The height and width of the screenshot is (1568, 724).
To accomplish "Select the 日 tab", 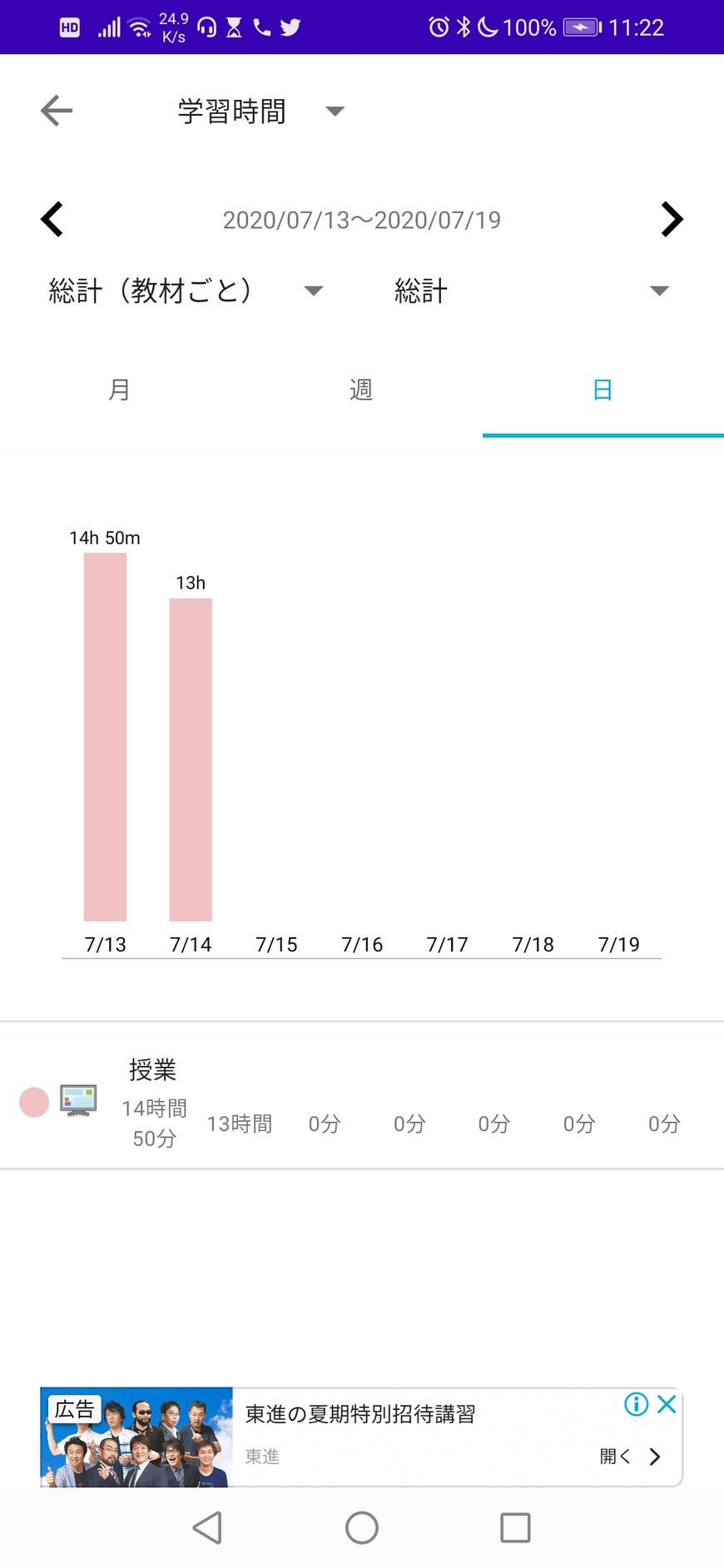I will point(603,390).
